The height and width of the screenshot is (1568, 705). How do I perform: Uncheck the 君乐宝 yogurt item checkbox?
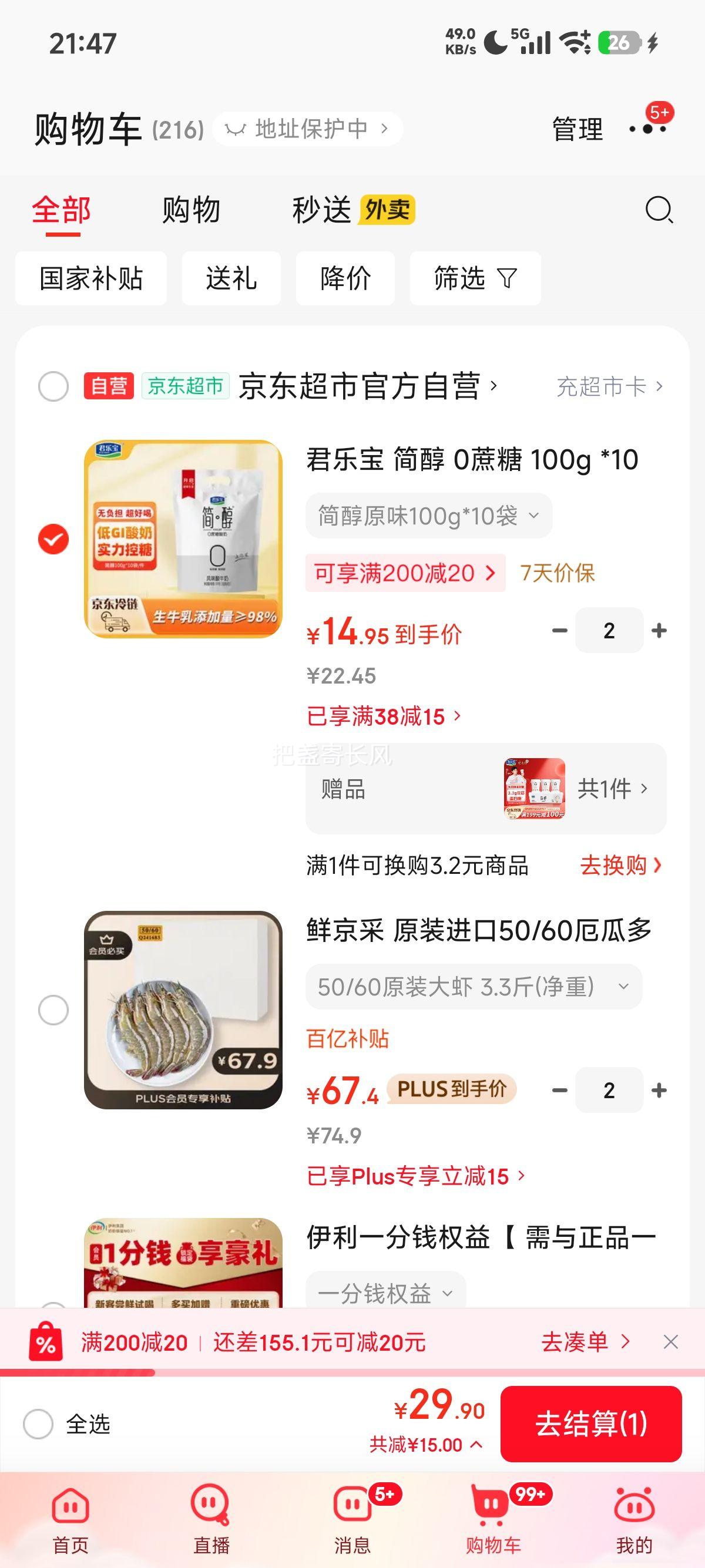click(53, 537)
